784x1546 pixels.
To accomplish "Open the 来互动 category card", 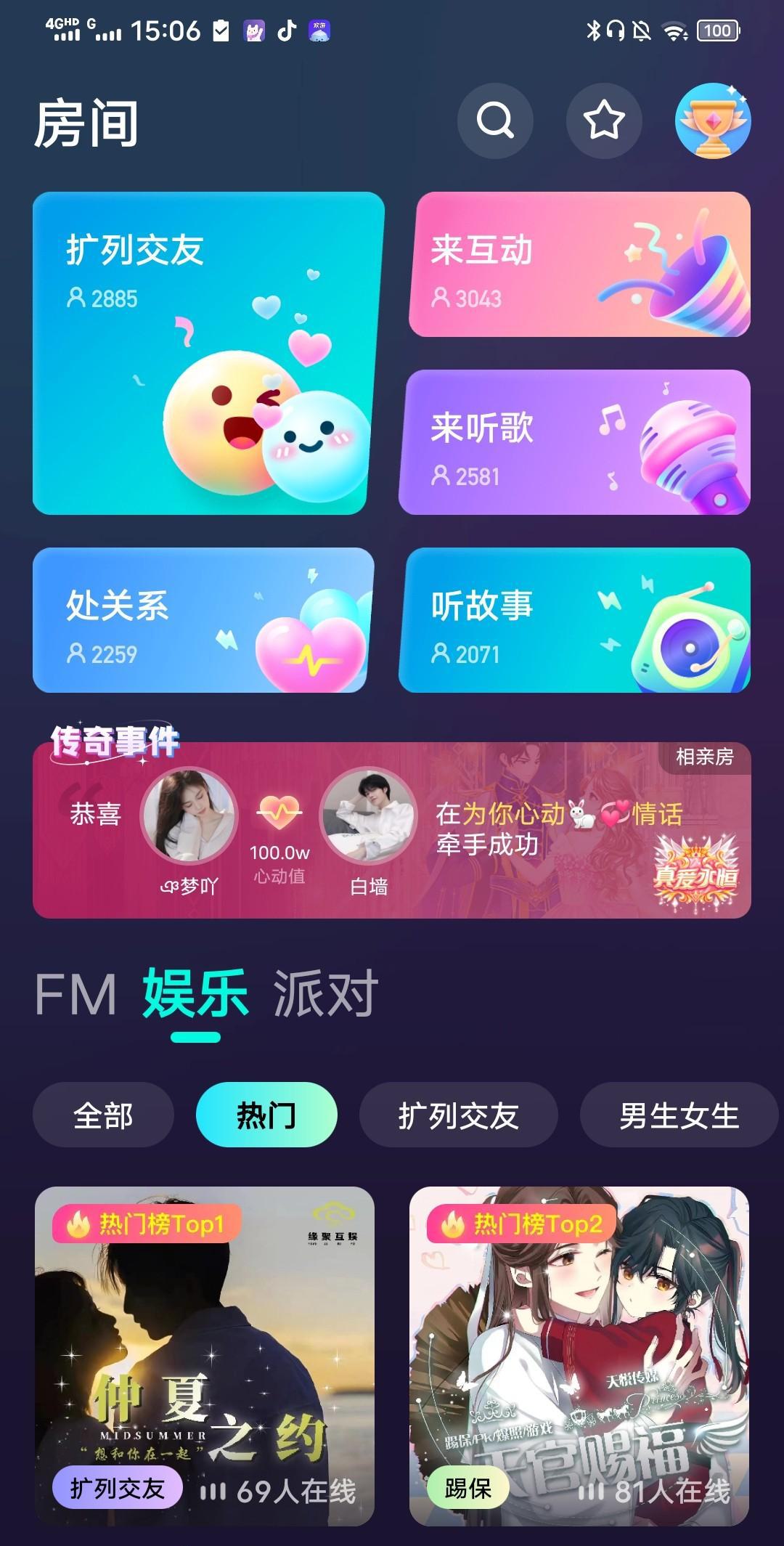I will (579, 264).
